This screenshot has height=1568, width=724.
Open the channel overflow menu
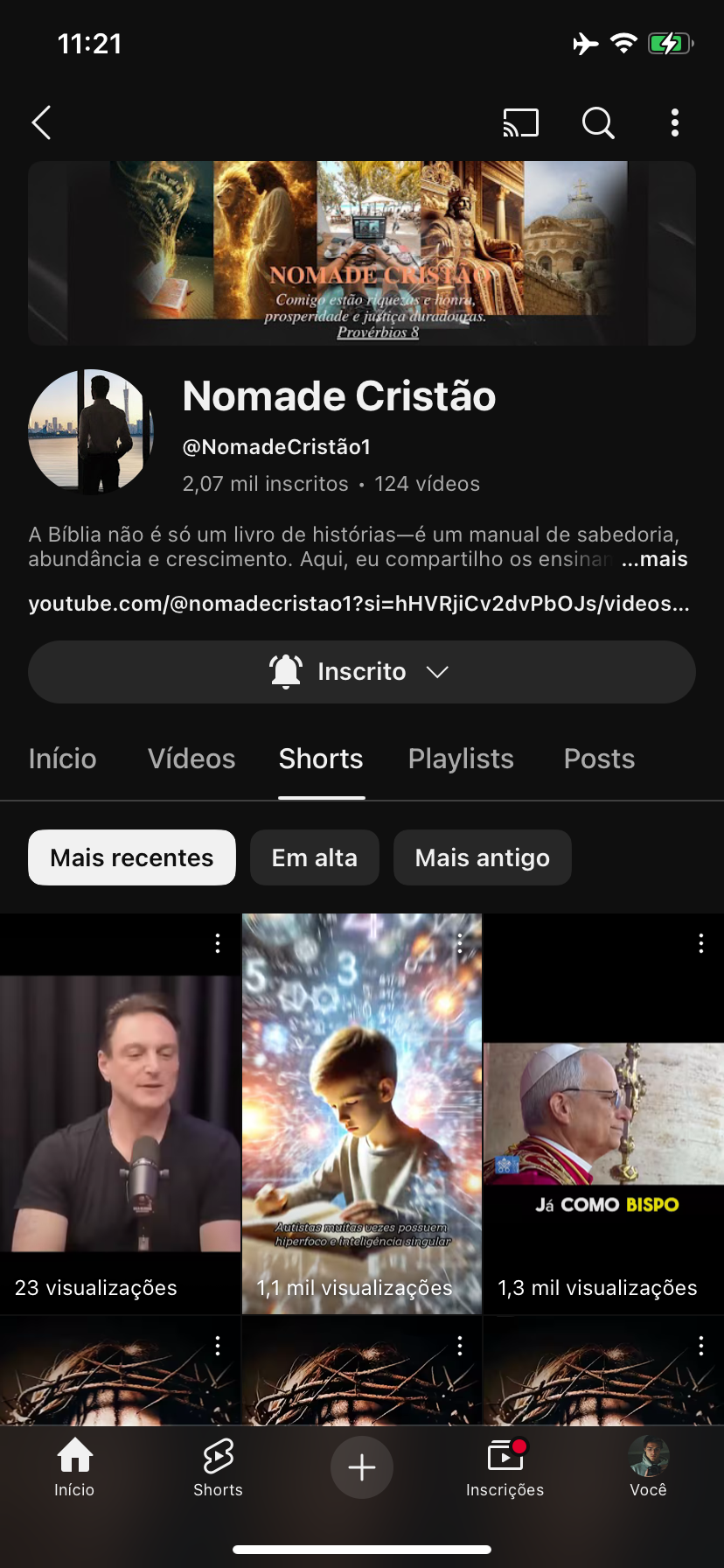click(674, 123)
